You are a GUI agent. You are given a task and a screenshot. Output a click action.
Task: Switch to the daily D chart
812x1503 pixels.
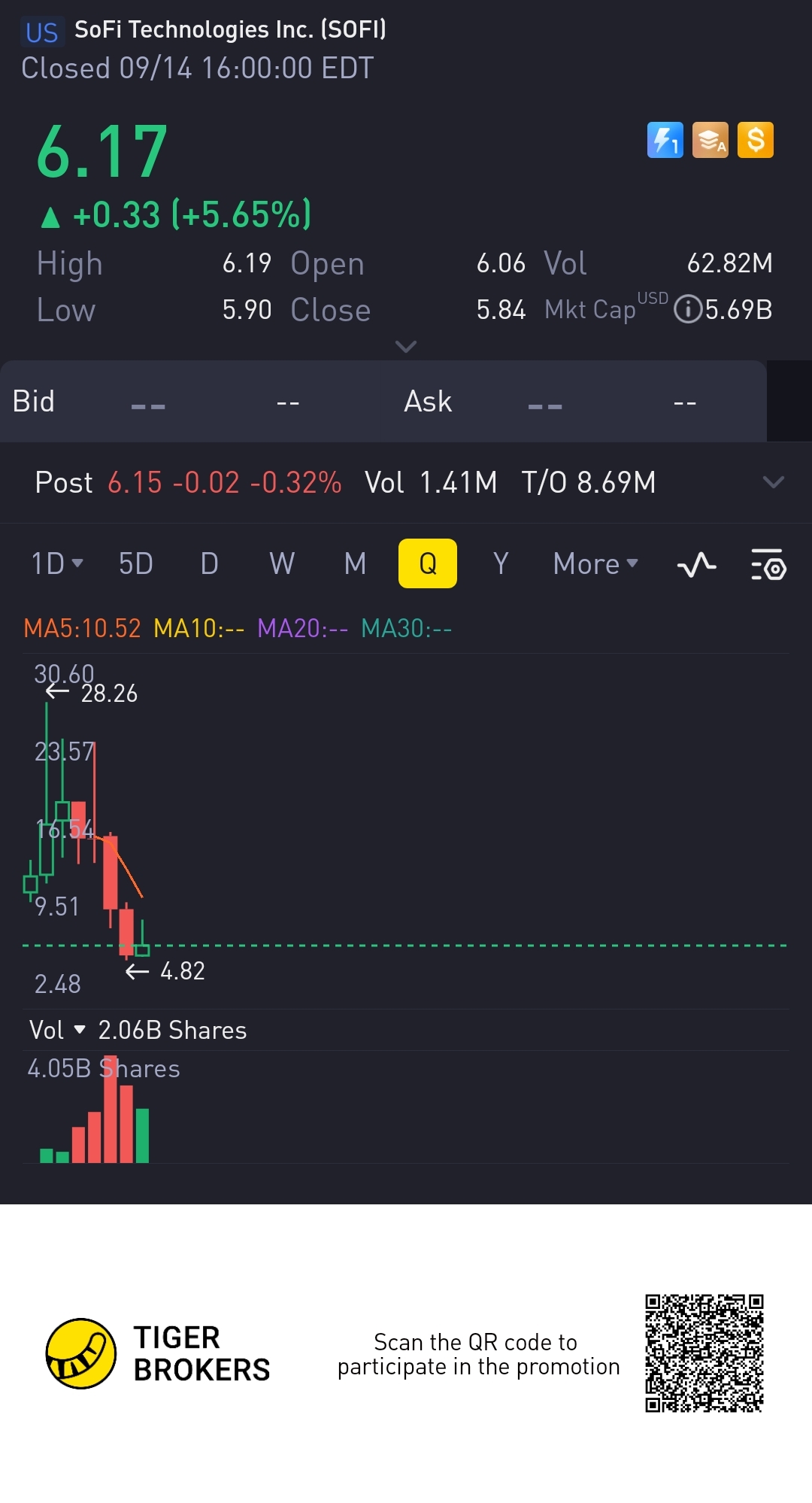(209, 563)
